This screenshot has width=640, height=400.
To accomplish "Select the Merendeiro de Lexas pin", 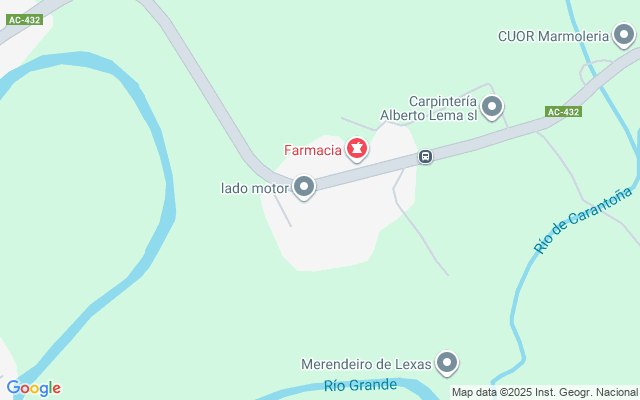I will click(x=447, y=363).
